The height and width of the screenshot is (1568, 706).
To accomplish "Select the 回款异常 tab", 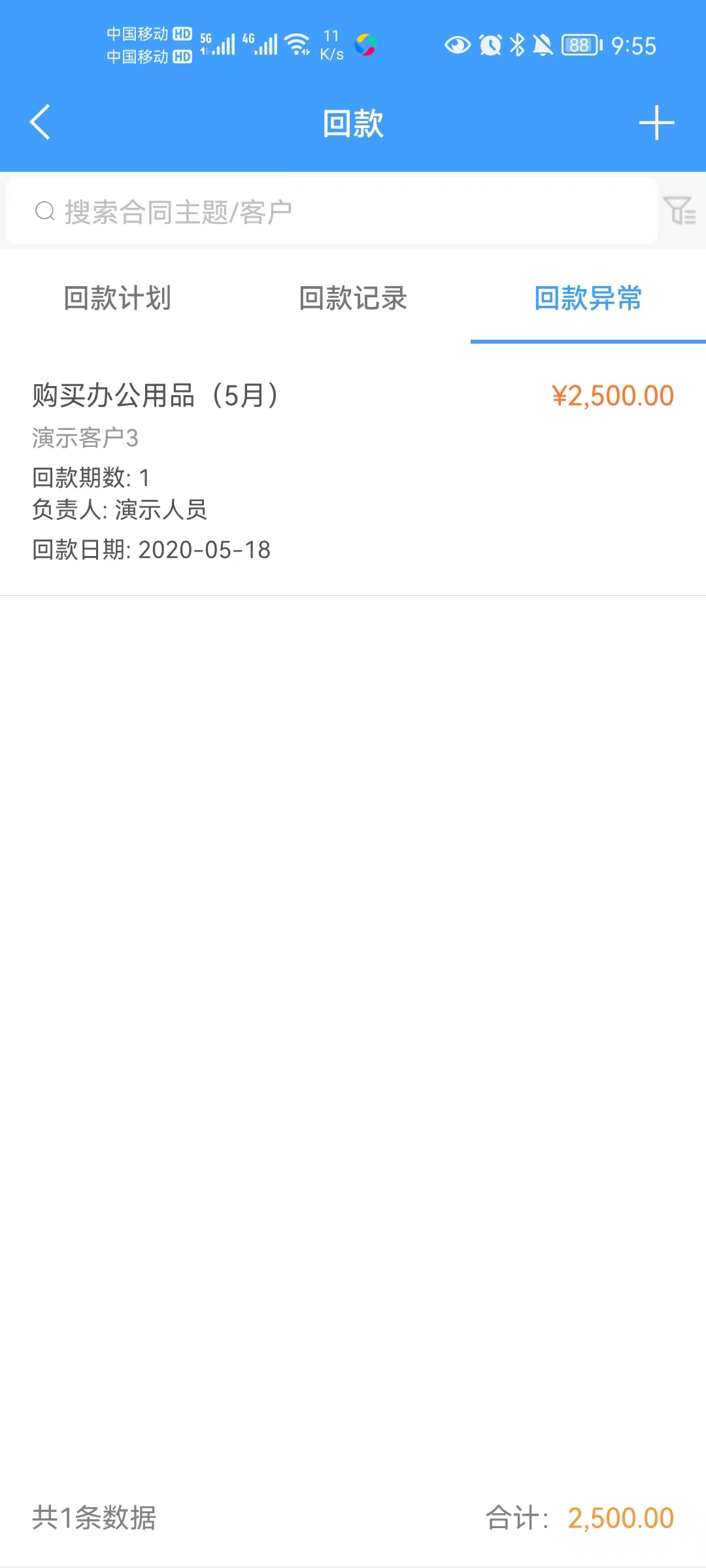I will (588, 299).
